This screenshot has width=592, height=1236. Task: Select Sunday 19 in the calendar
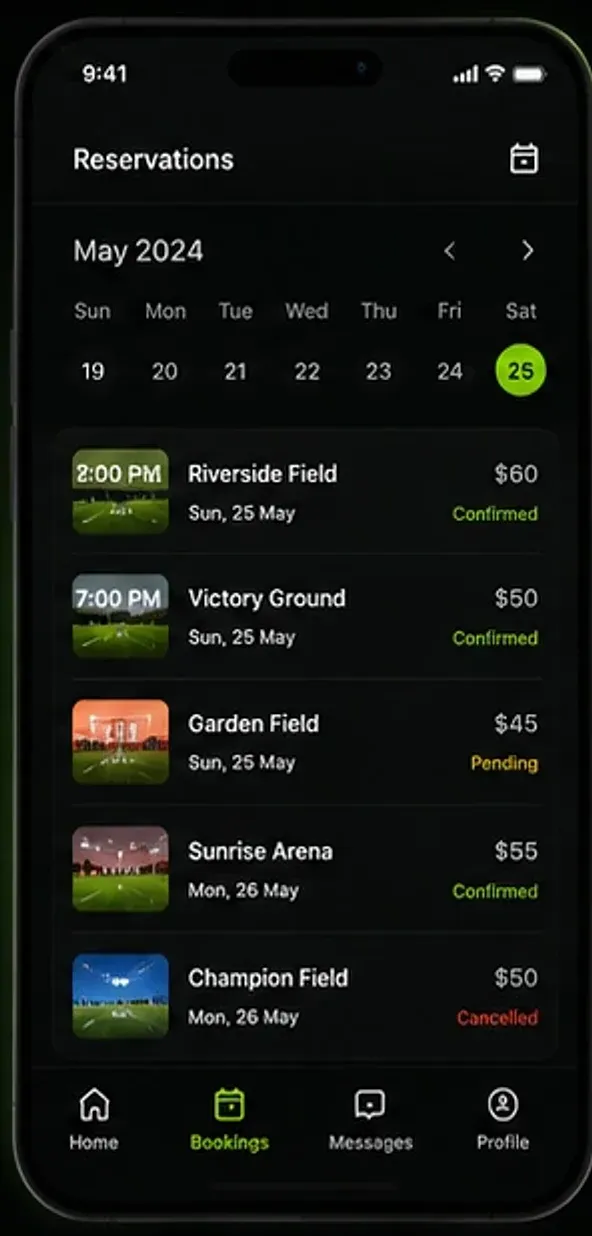click(92, 372)
